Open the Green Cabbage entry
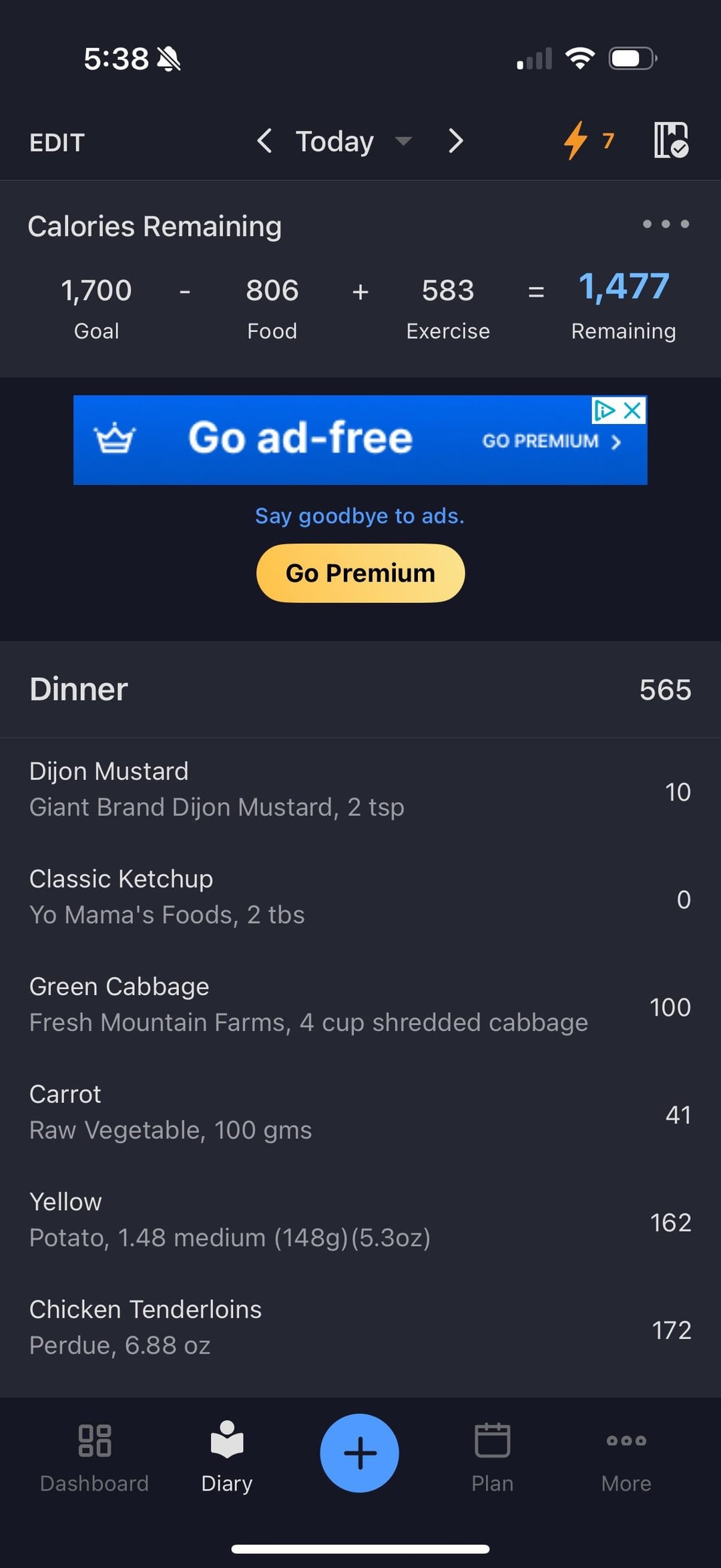The image size is (721, 1568). click(360, 1005)
